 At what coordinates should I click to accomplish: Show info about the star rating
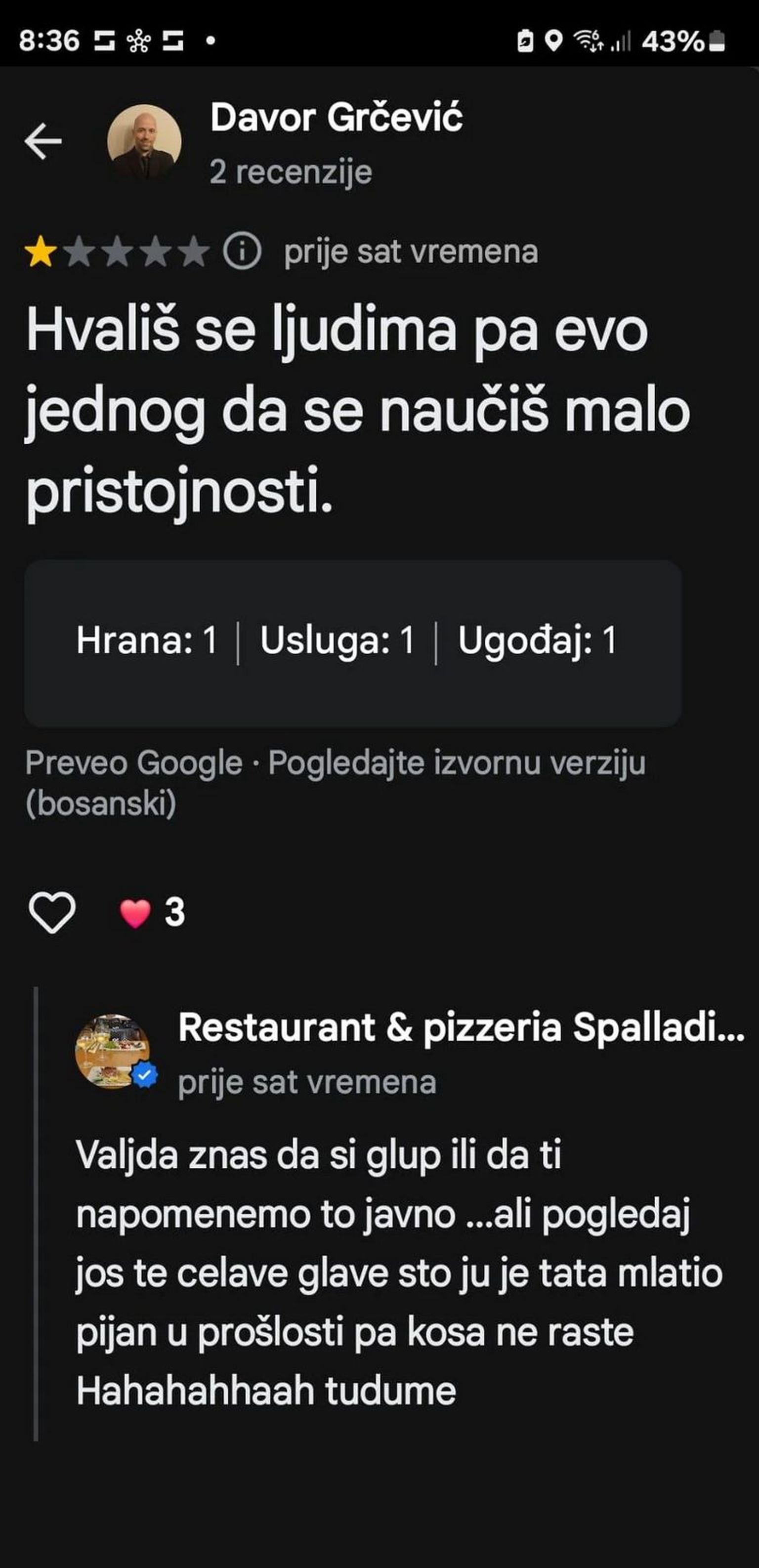coord(242,252)
